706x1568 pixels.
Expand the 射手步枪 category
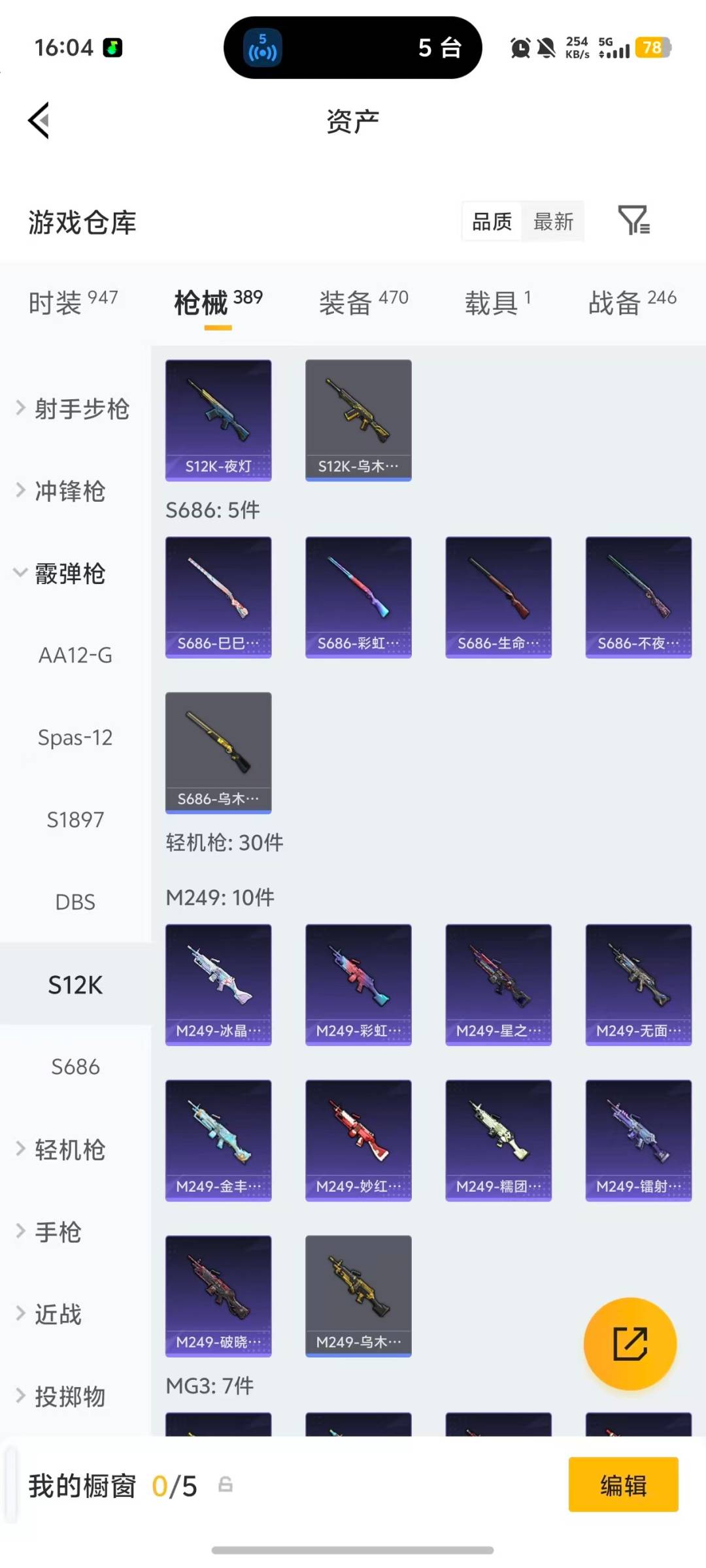78,410
